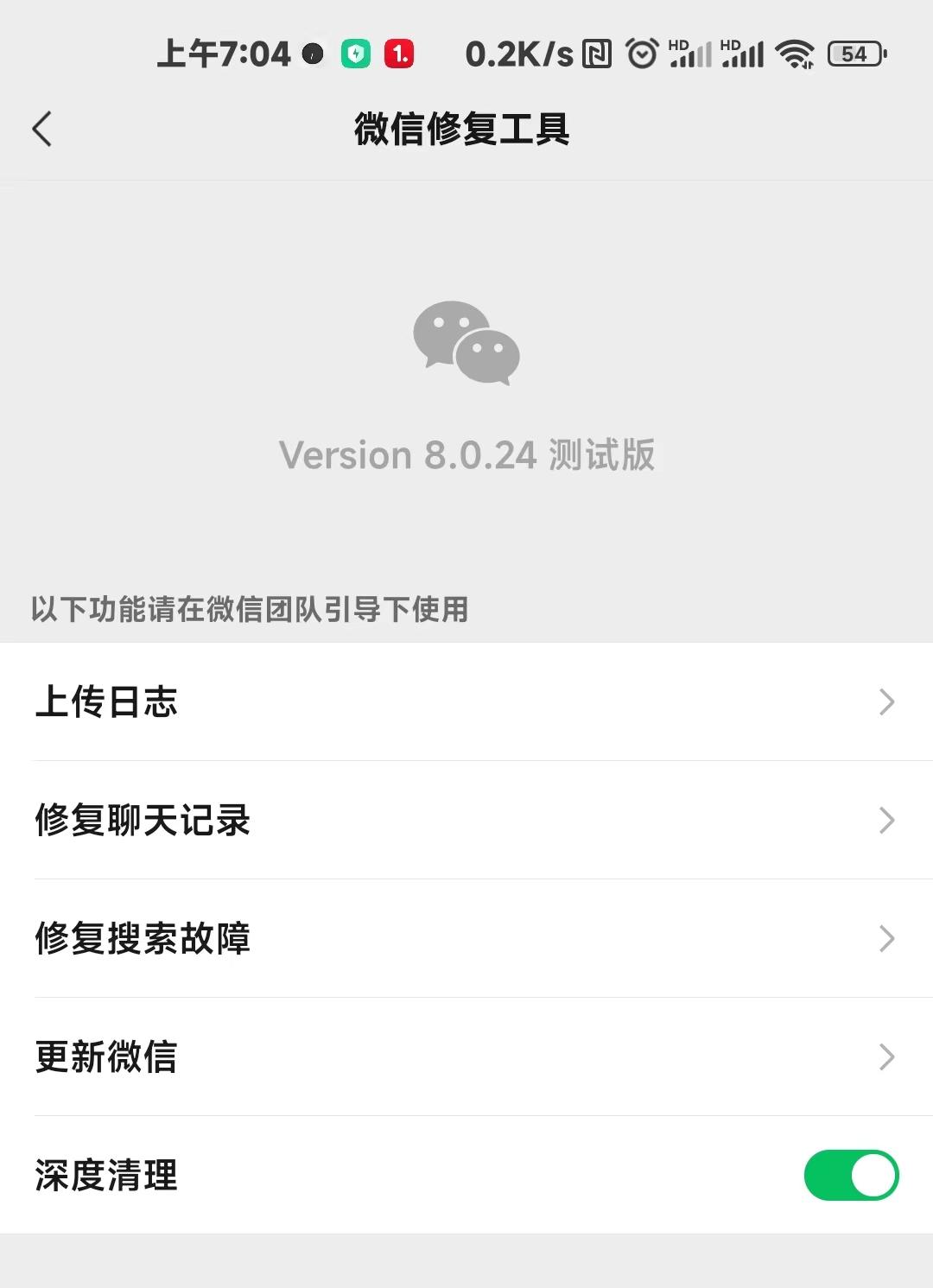
Task: Expand the 上传日志 chevron
Action: coord(886,703)
